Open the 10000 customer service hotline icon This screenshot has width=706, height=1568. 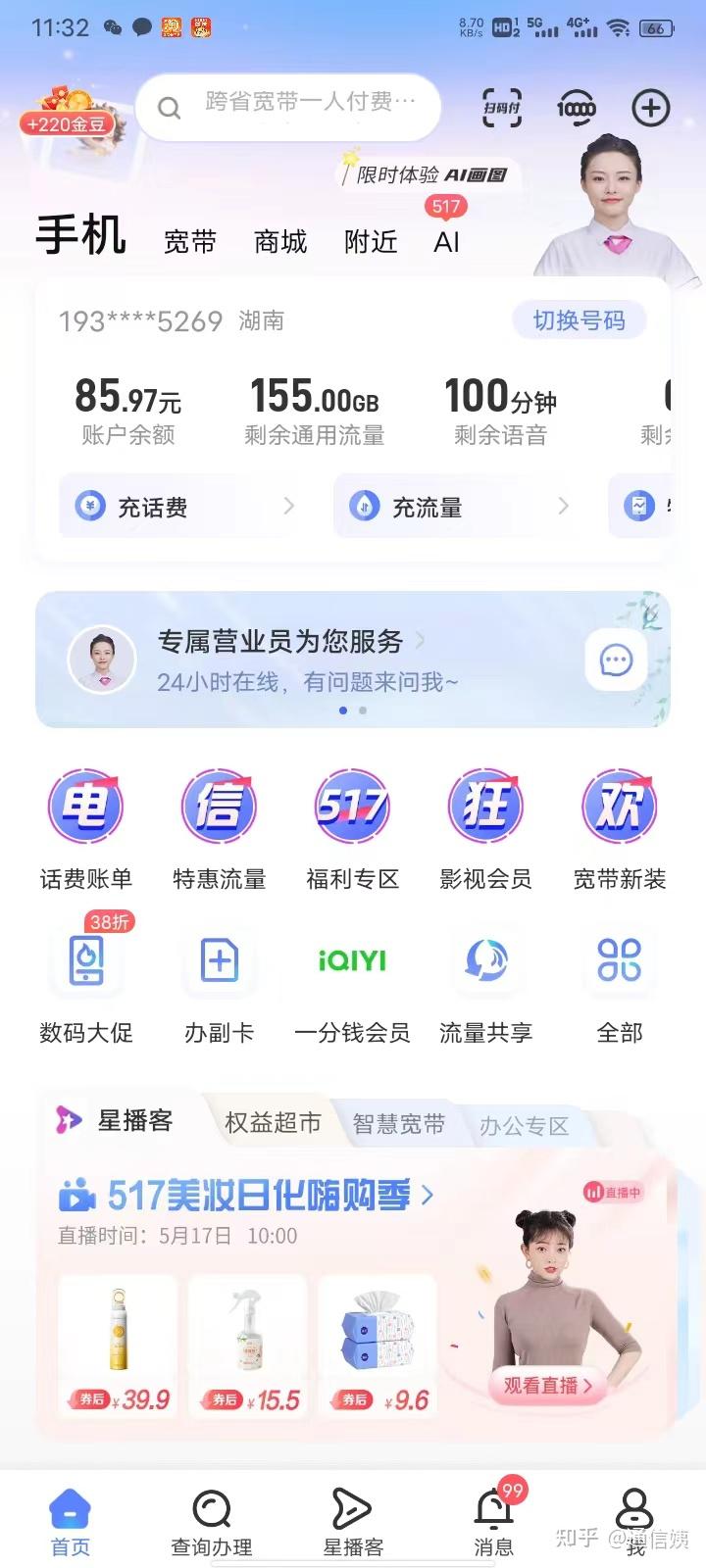(578, 108)
